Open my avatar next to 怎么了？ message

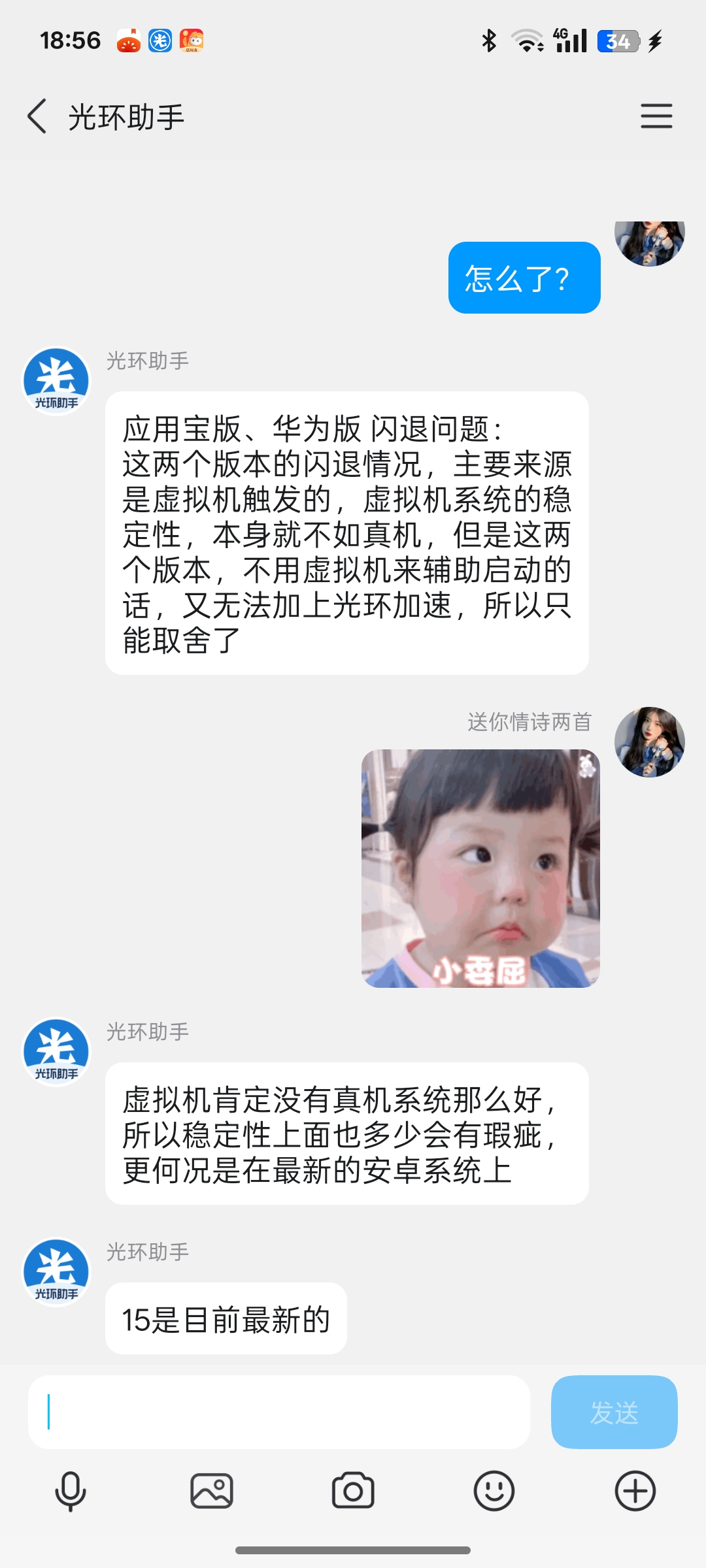pos(649,243)
